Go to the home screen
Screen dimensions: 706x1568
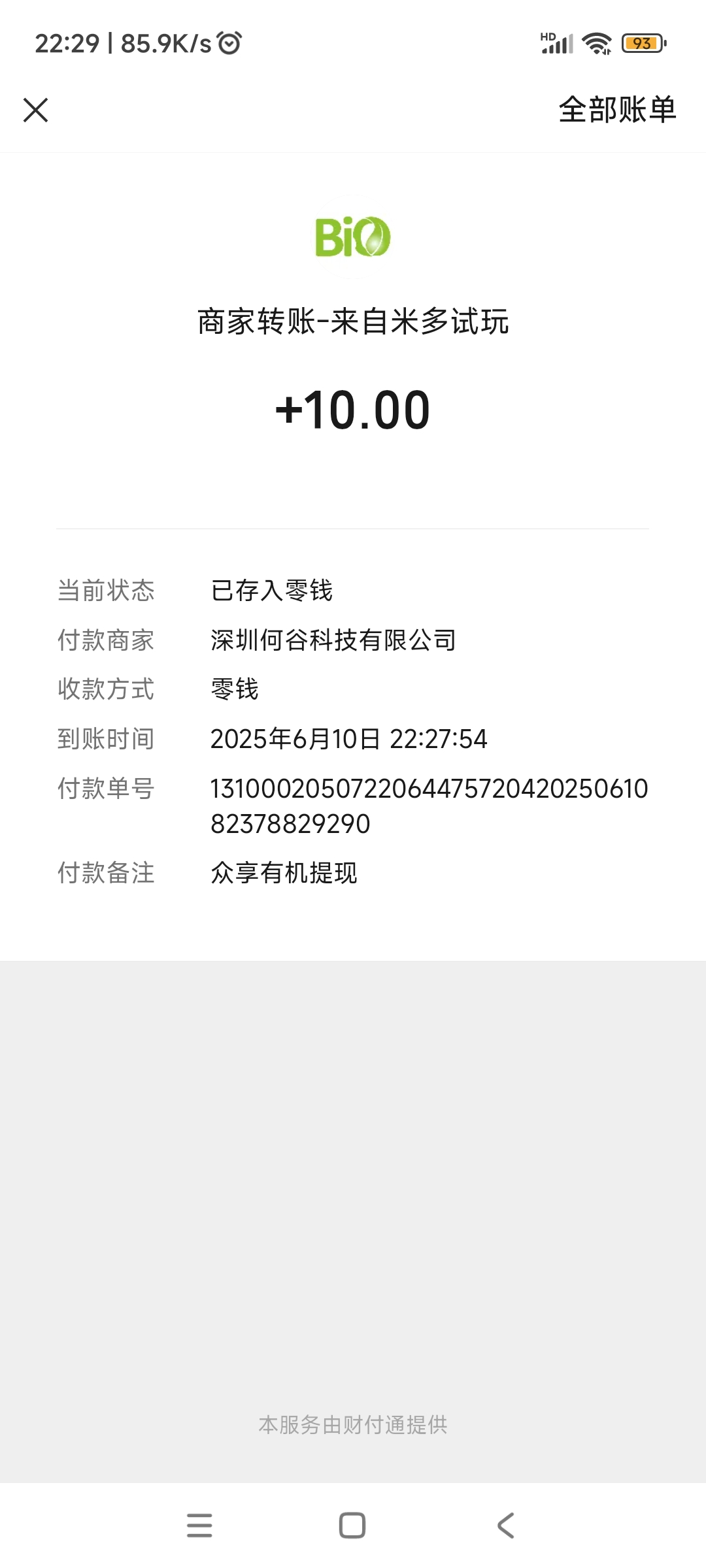click(x=352, y=1526)
